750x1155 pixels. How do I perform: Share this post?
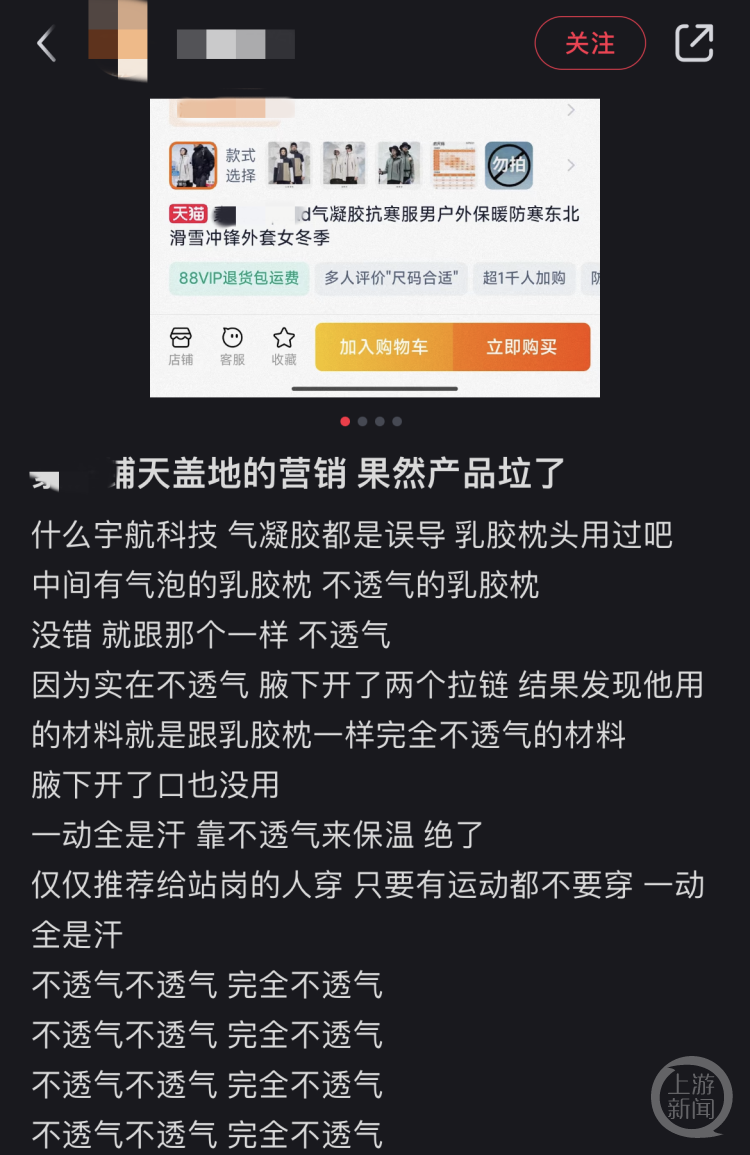click(694, 43)
